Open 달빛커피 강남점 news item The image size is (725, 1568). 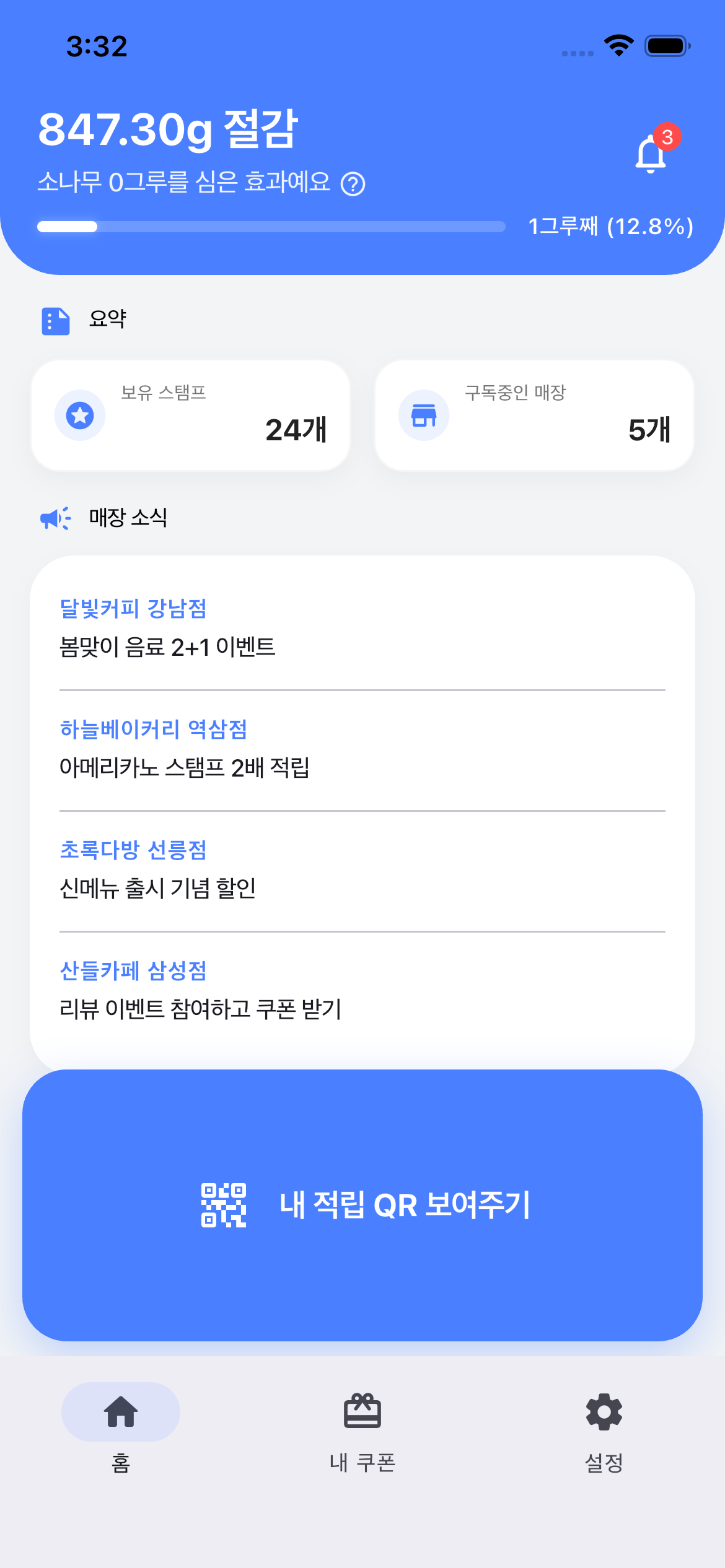362,628
